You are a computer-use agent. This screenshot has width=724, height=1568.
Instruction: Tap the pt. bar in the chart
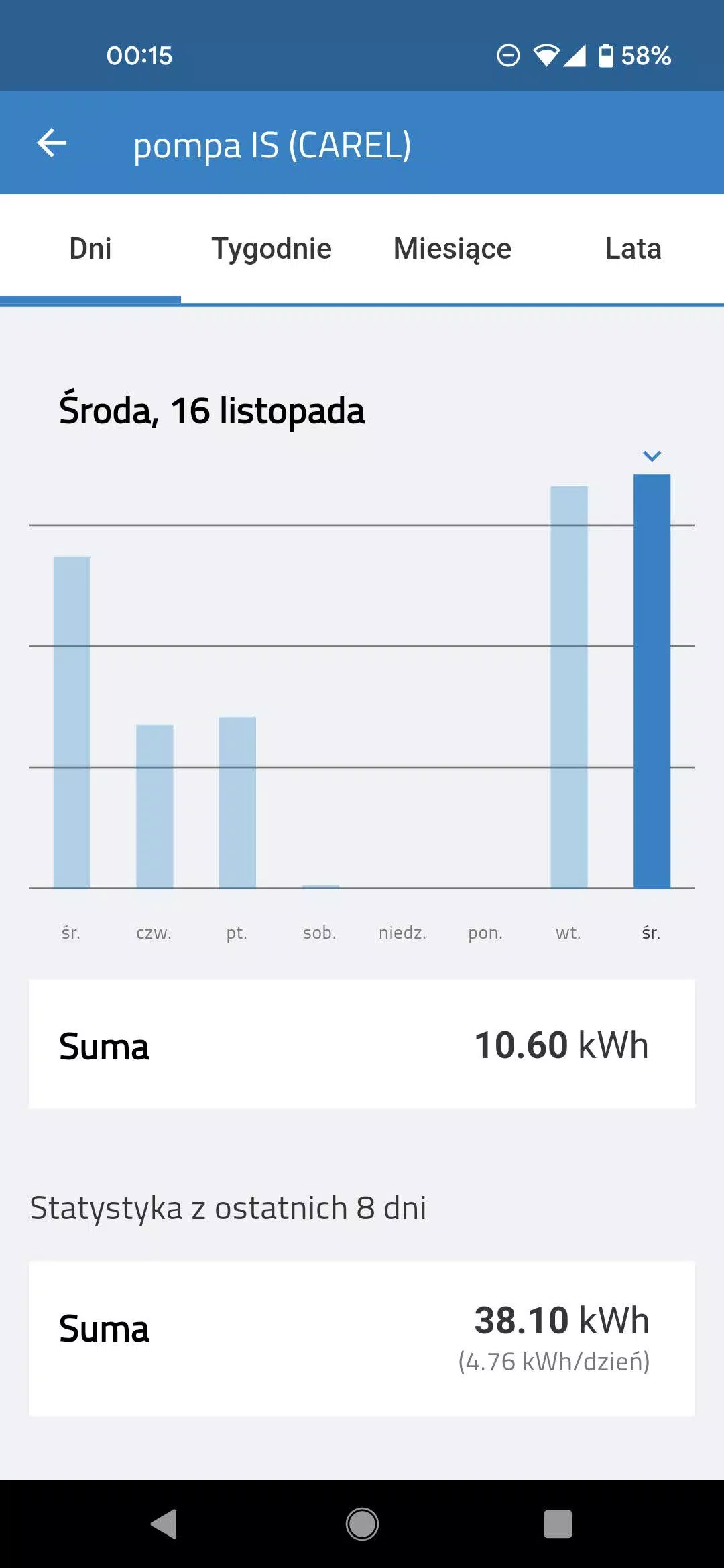coord(237,802)
